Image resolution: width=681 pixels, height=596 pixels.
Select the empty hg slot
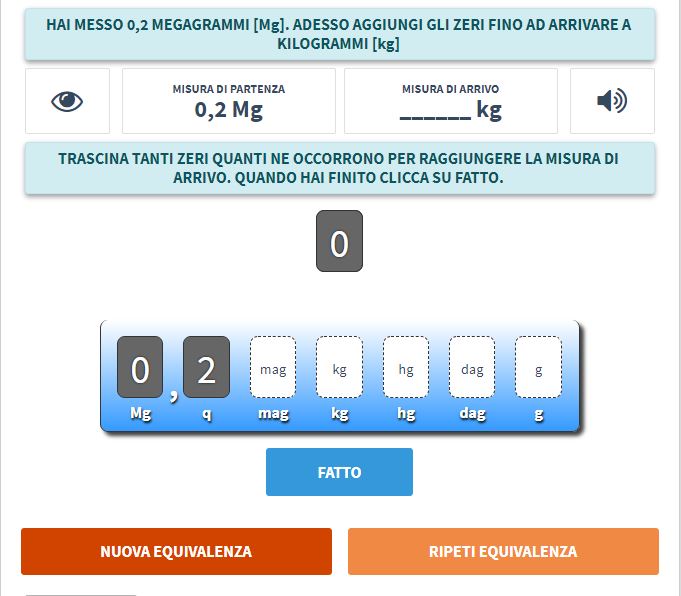click(406, 368)
